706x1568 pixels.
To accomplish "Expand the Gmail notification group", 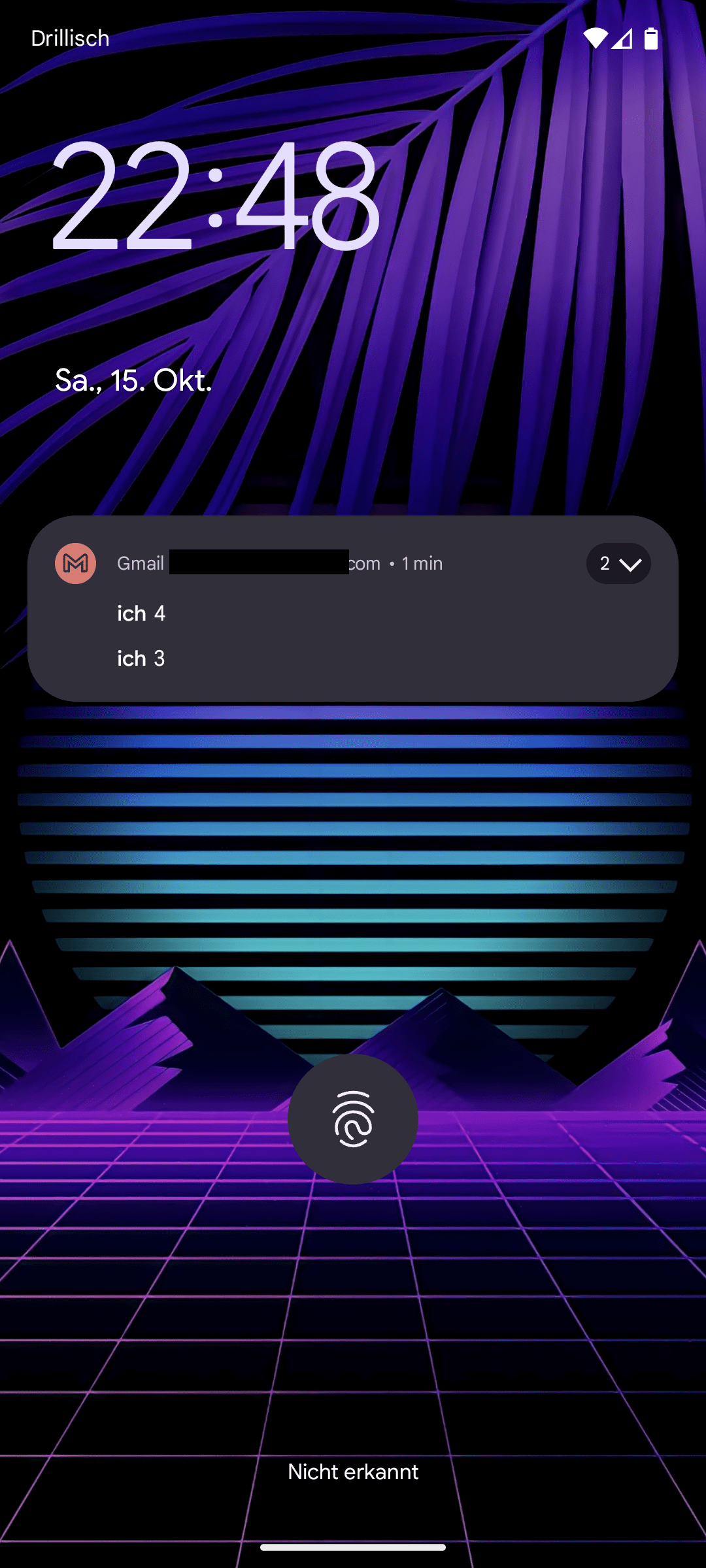I will (x=618, y=563).
